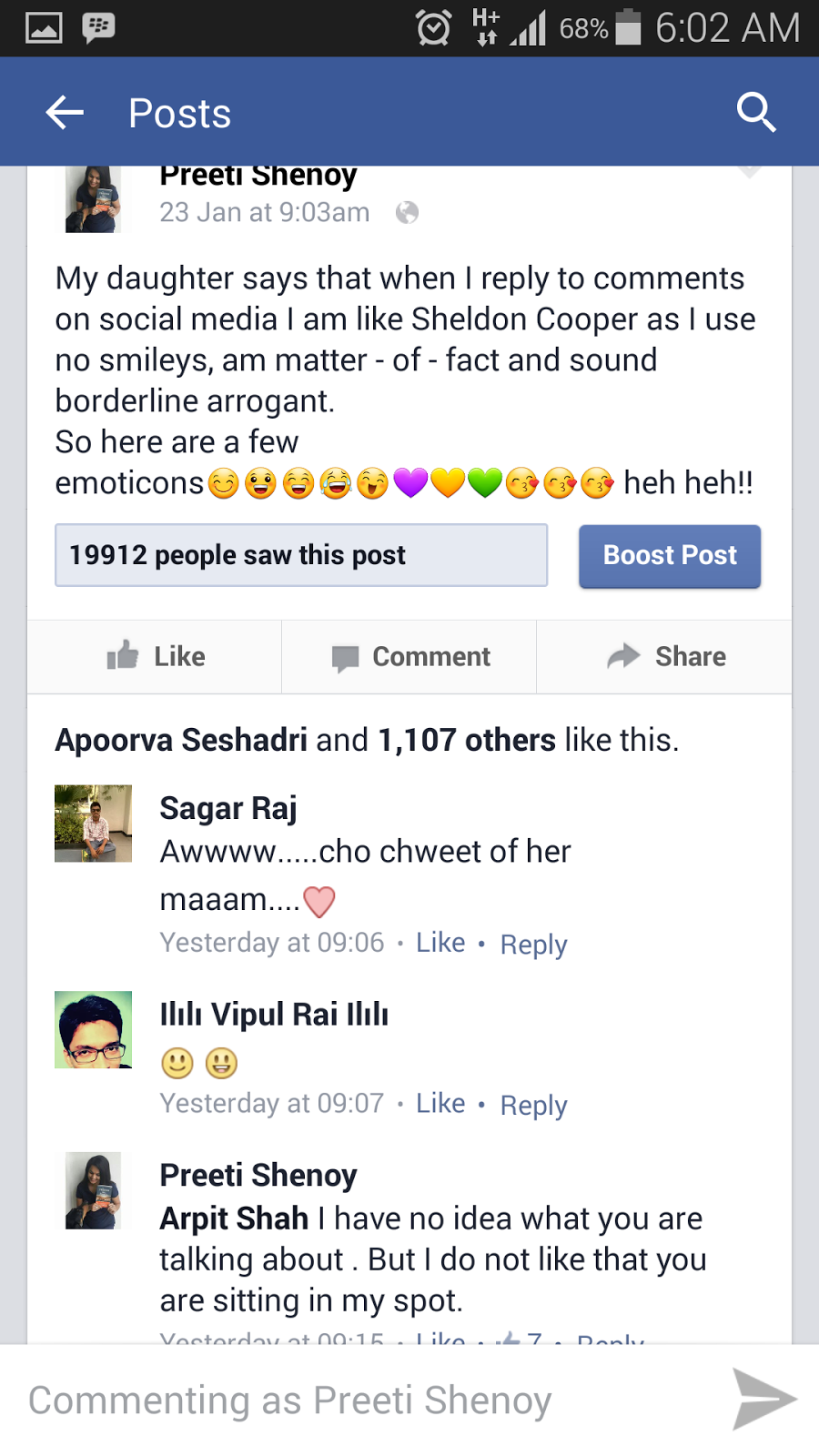Like Preeti Shenoy's post

[156, 656]
